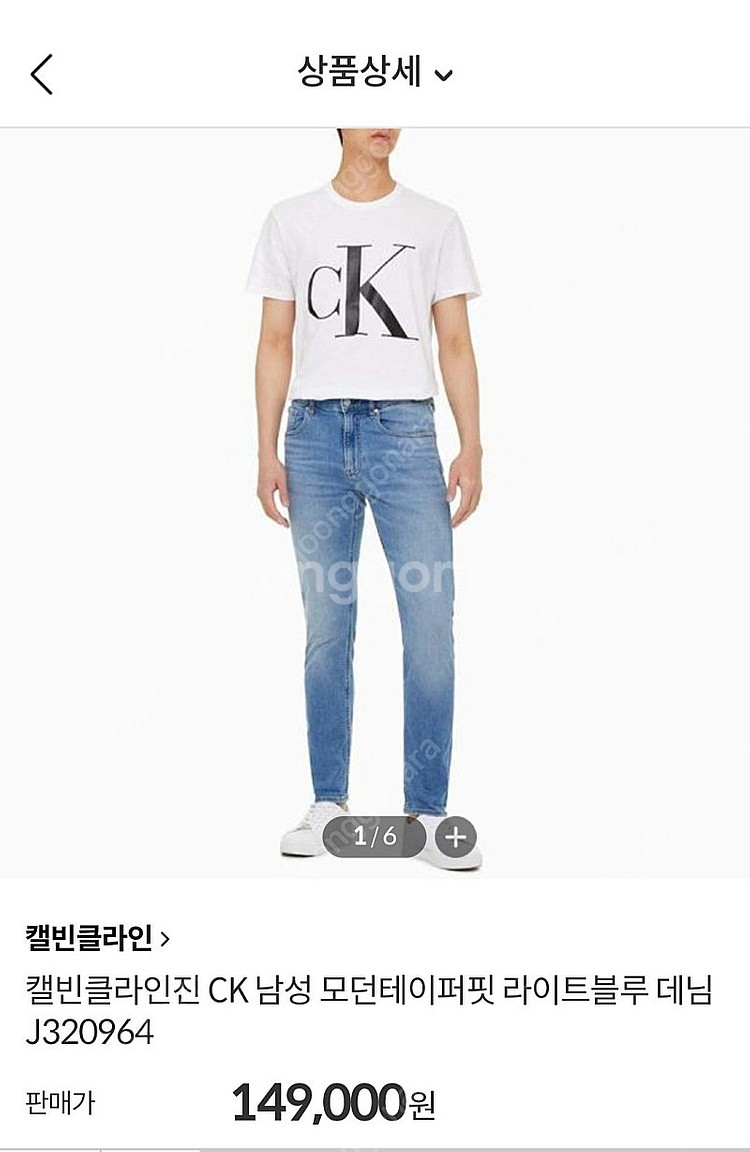Open the 캘빈클라인 brand link

click(x=97, y=938)
